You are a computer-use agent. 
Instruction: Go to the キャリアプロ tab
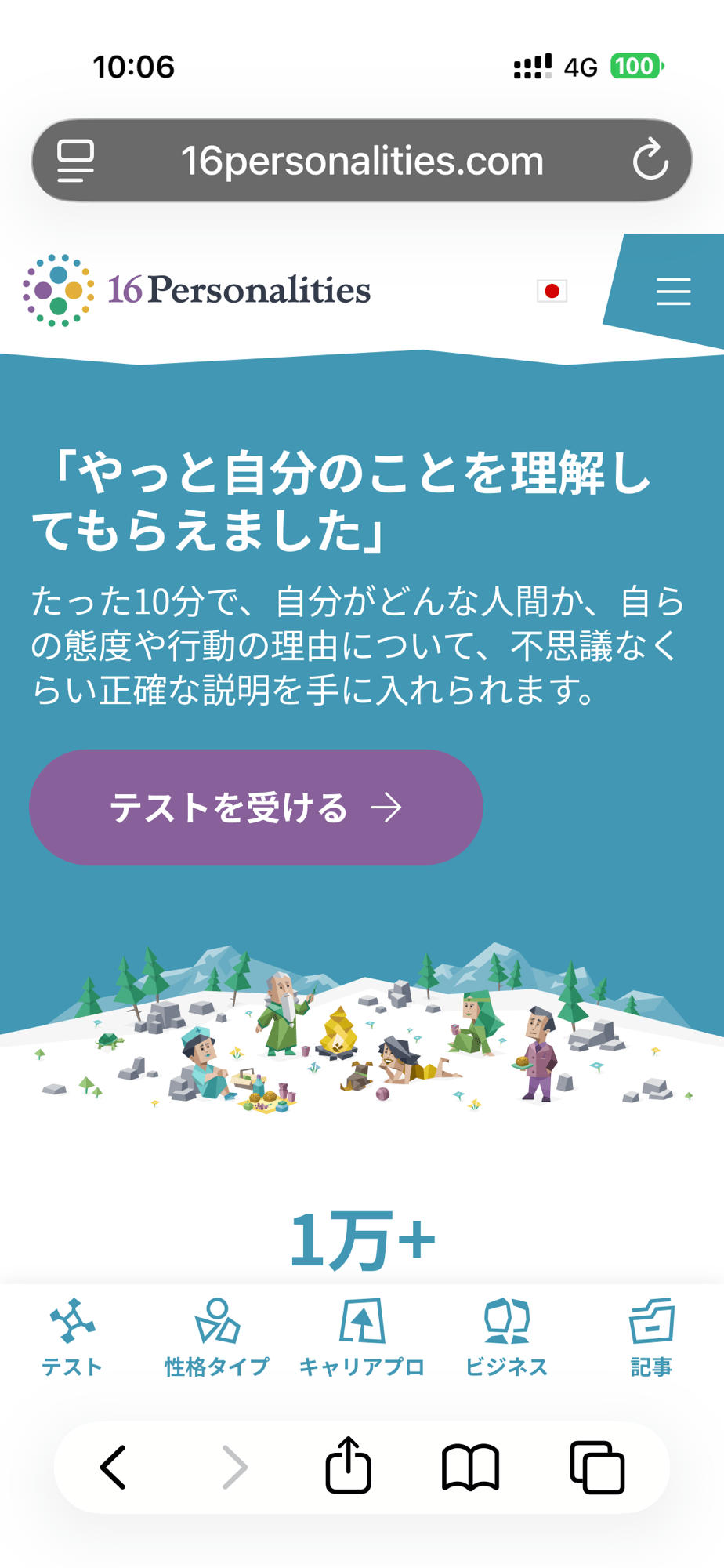361,1338
